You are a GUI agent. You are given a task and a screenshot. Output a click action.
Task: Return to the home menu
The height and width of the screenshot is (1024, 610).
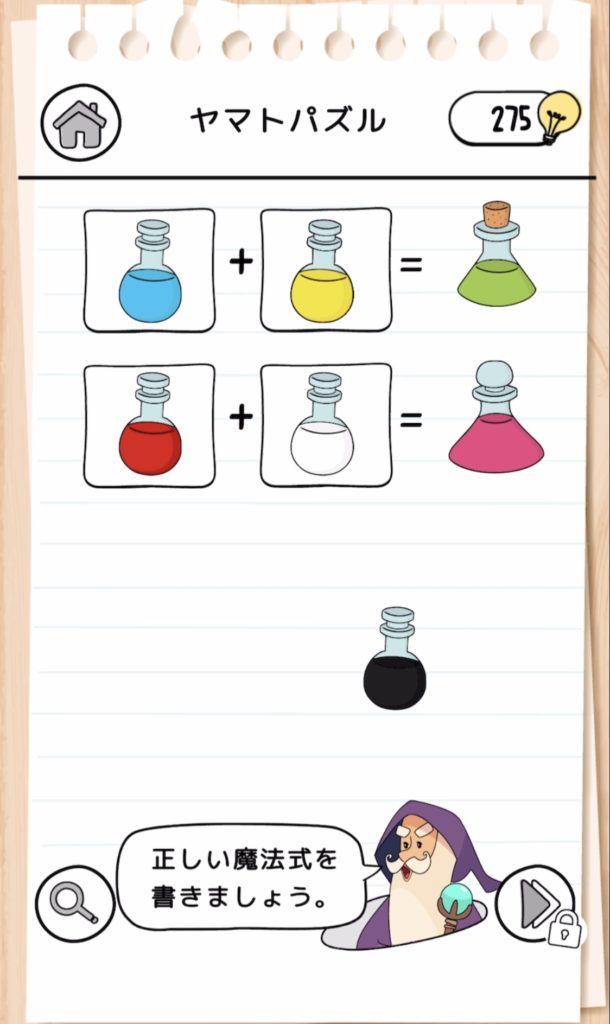[80, 123]
